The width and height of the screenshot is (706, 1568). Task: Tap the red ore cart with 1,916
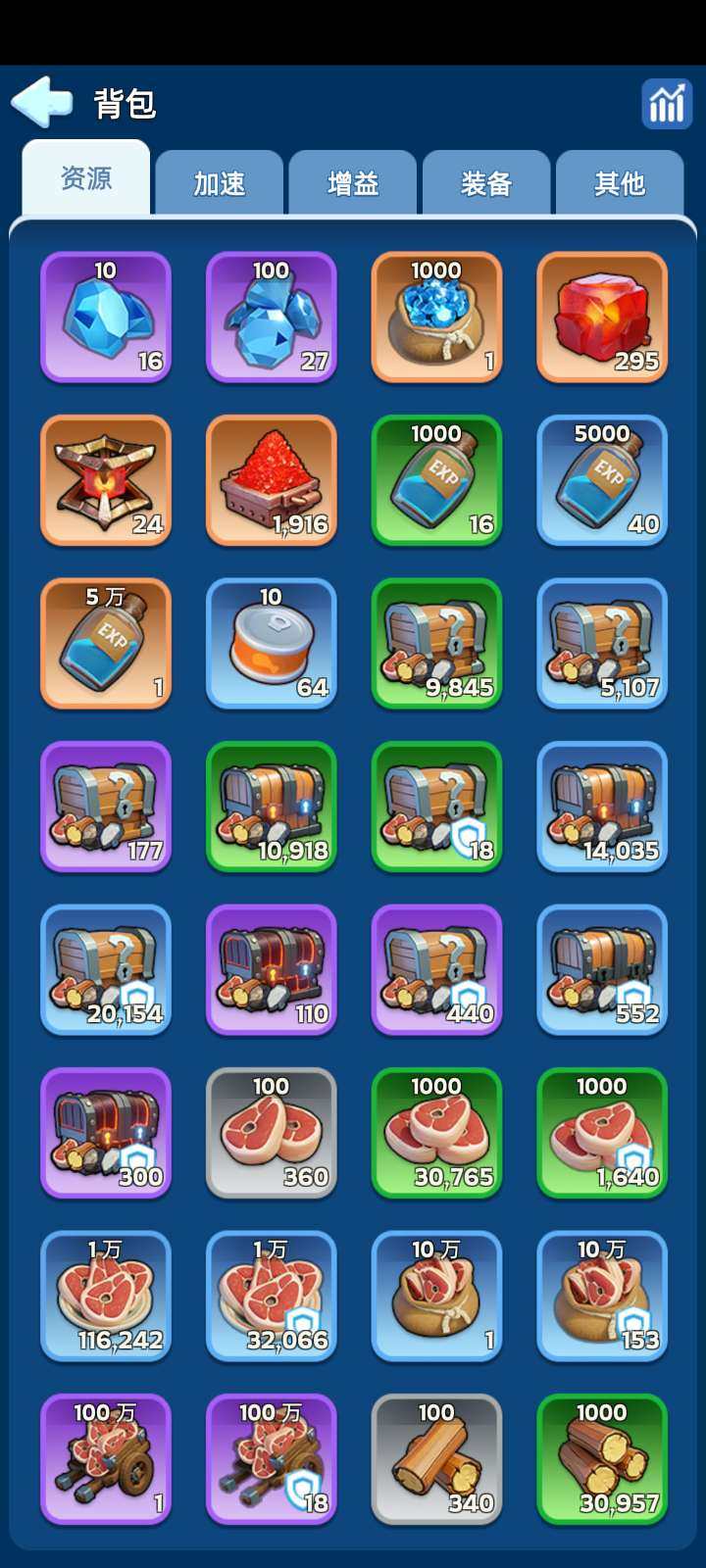[x=271, y=480]
